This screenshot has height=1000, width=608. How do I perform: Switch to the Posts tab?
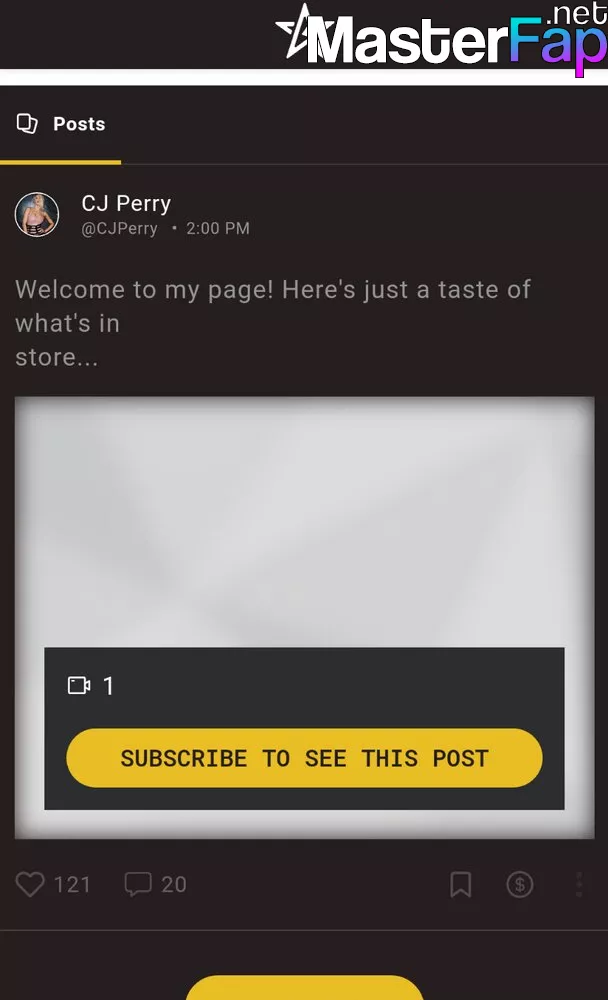[61, 124]
